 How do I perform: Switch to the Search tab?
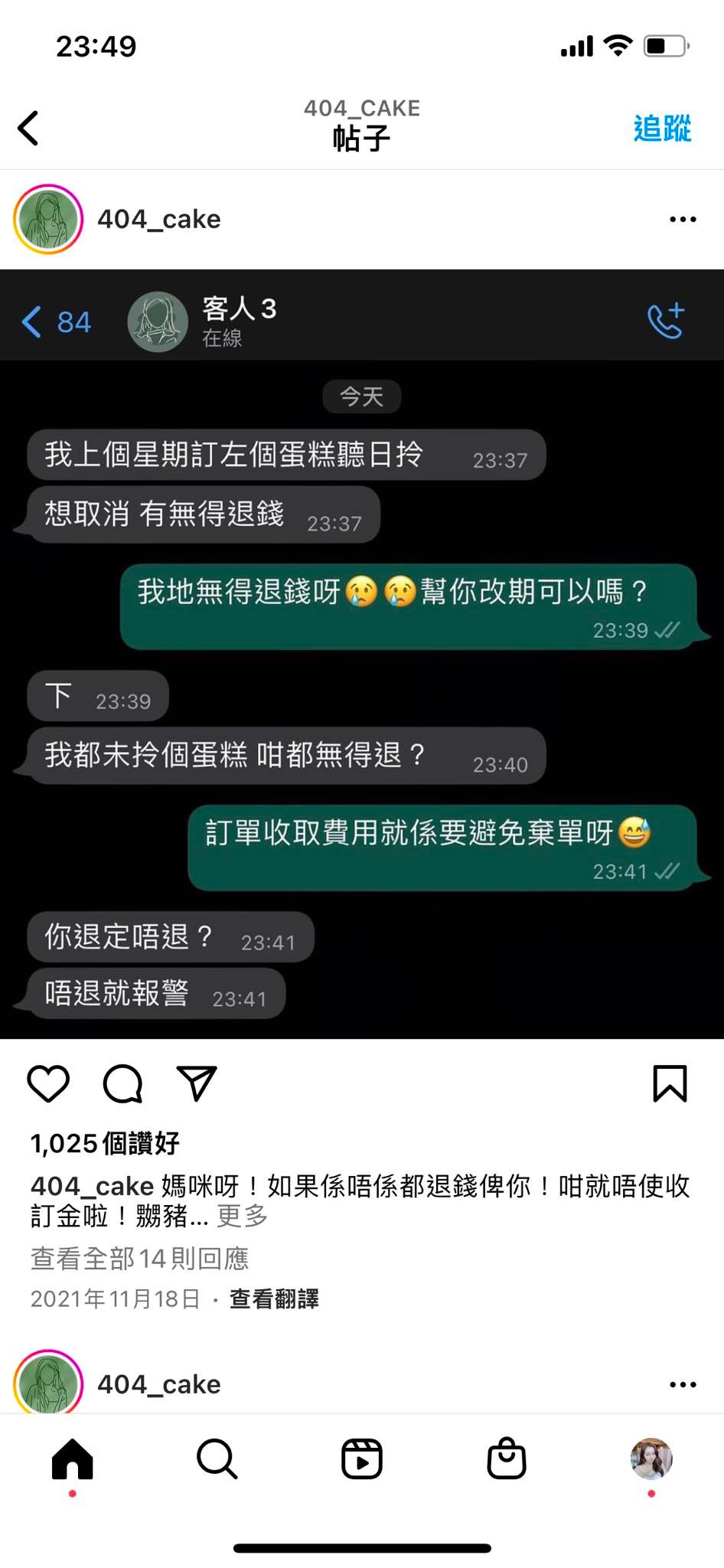[217, 1459]
